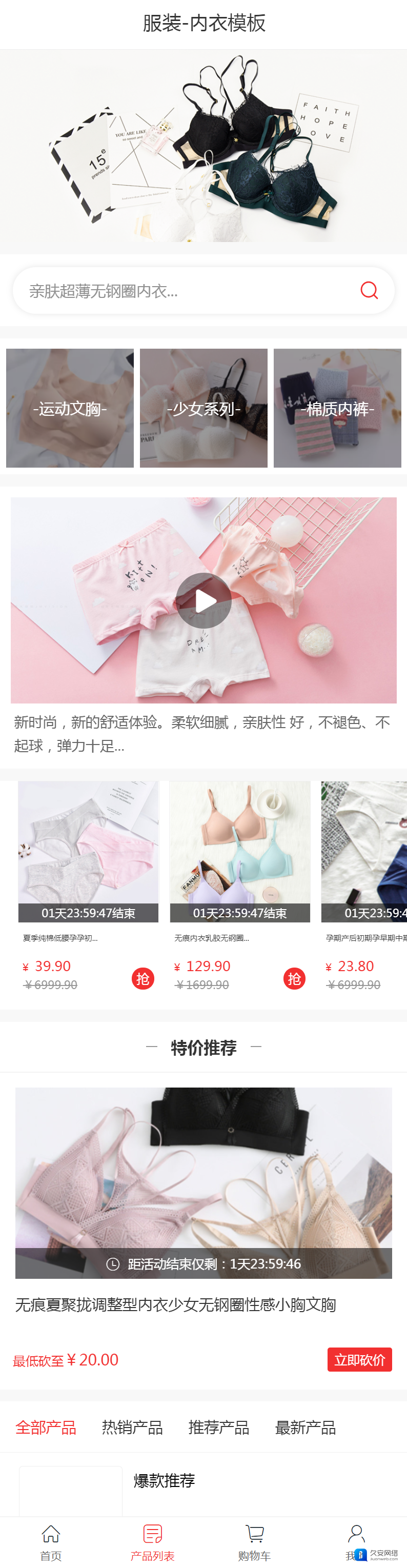Play the pink shorts video
Viewport: 407px width, 1568px height.
203,600
